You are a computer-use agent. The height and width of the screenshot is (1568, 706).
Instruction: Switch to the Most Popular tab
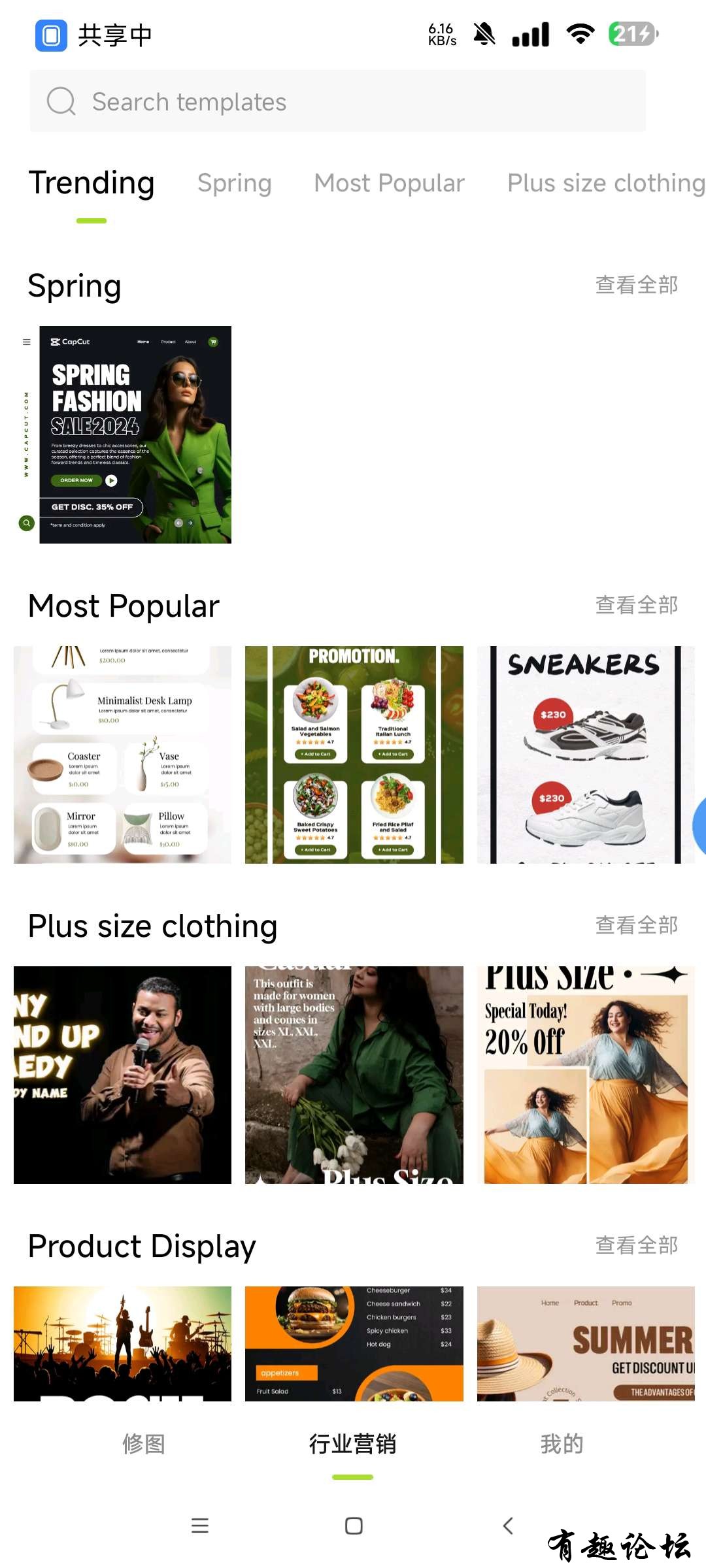coord(389,184)
